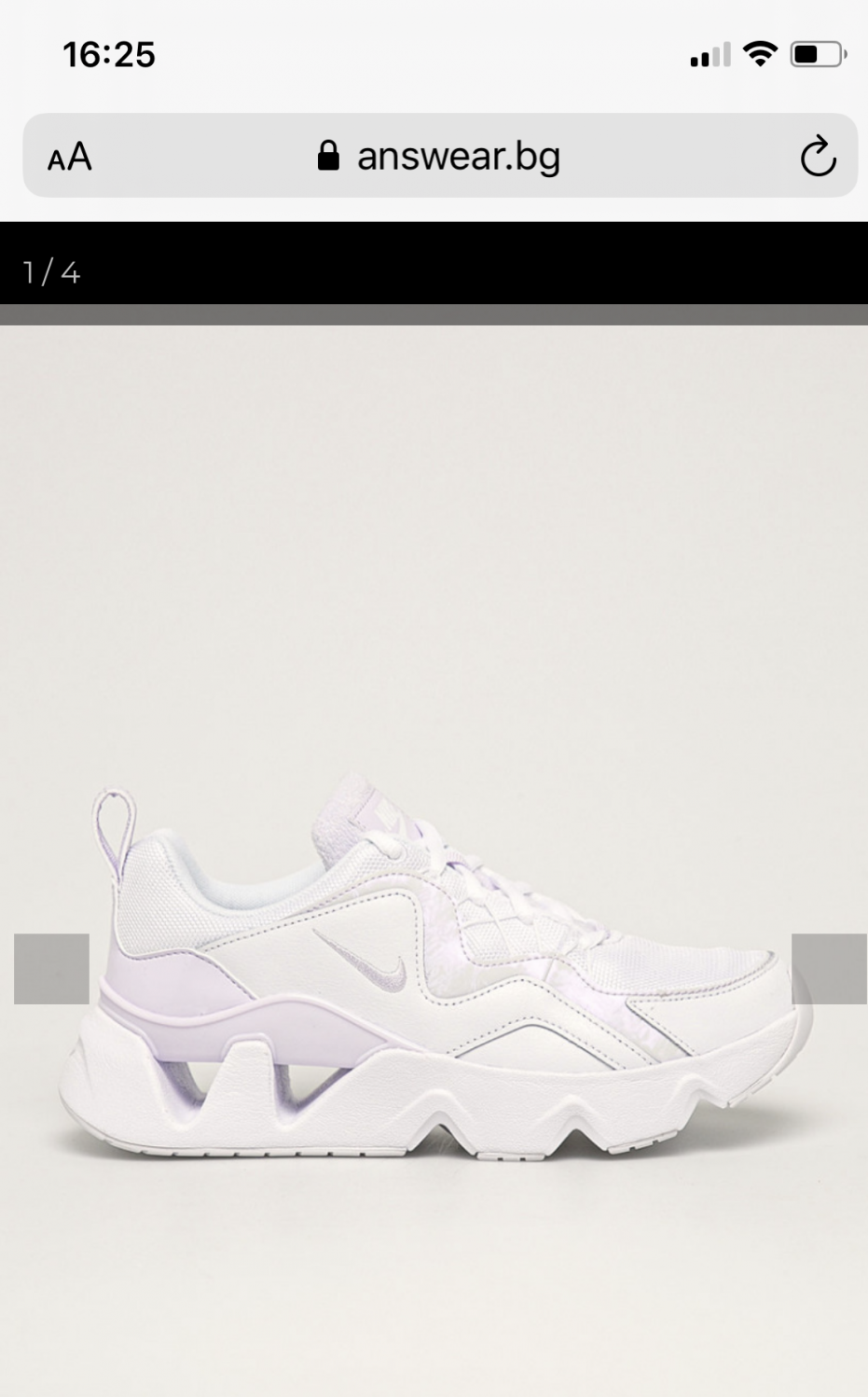Reload the page
The image size is (868, 1397).
818,156
